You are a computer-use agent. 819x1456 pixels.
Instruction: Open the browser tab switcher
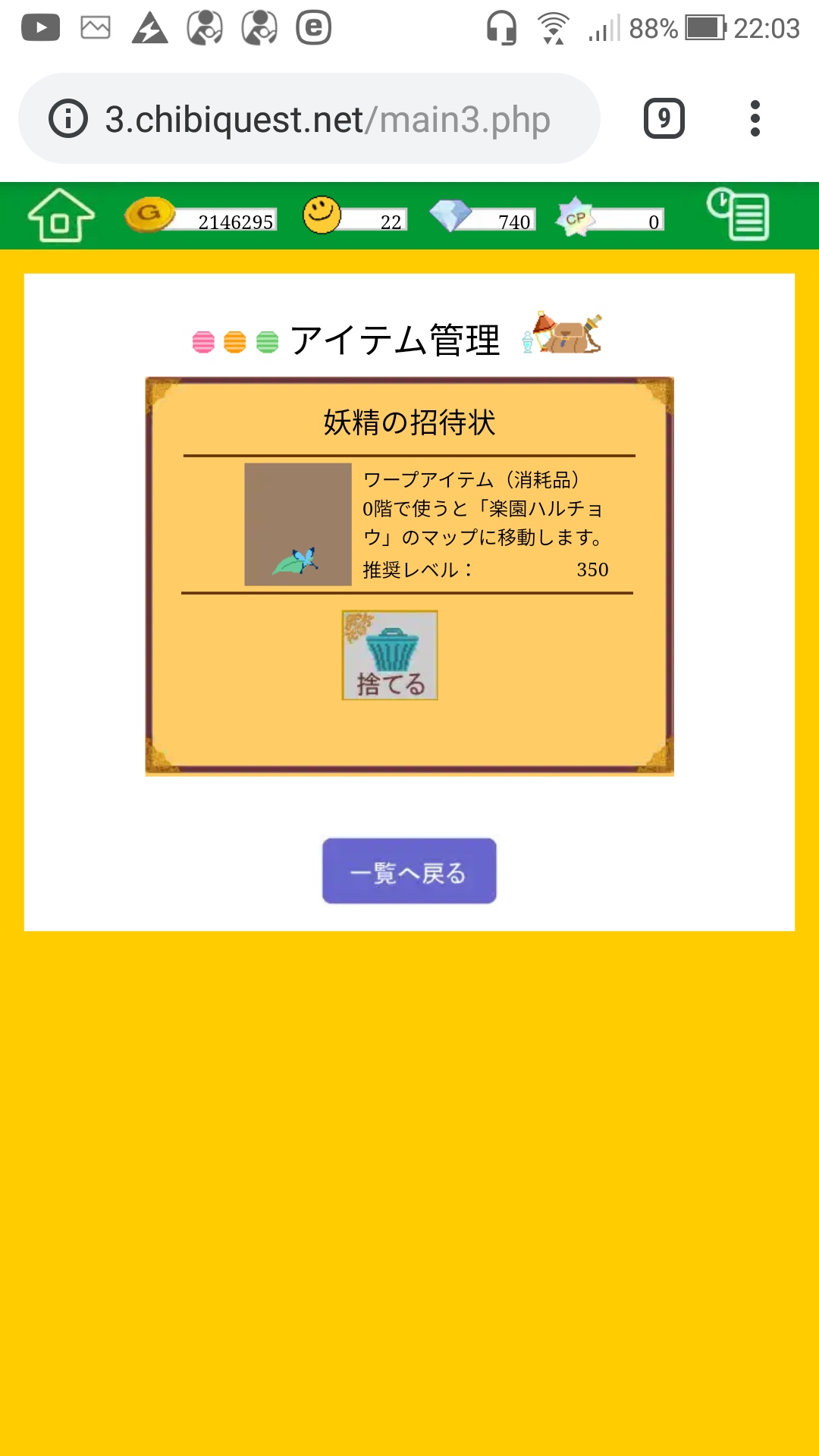pyautogui.click(x=664, y=119)
